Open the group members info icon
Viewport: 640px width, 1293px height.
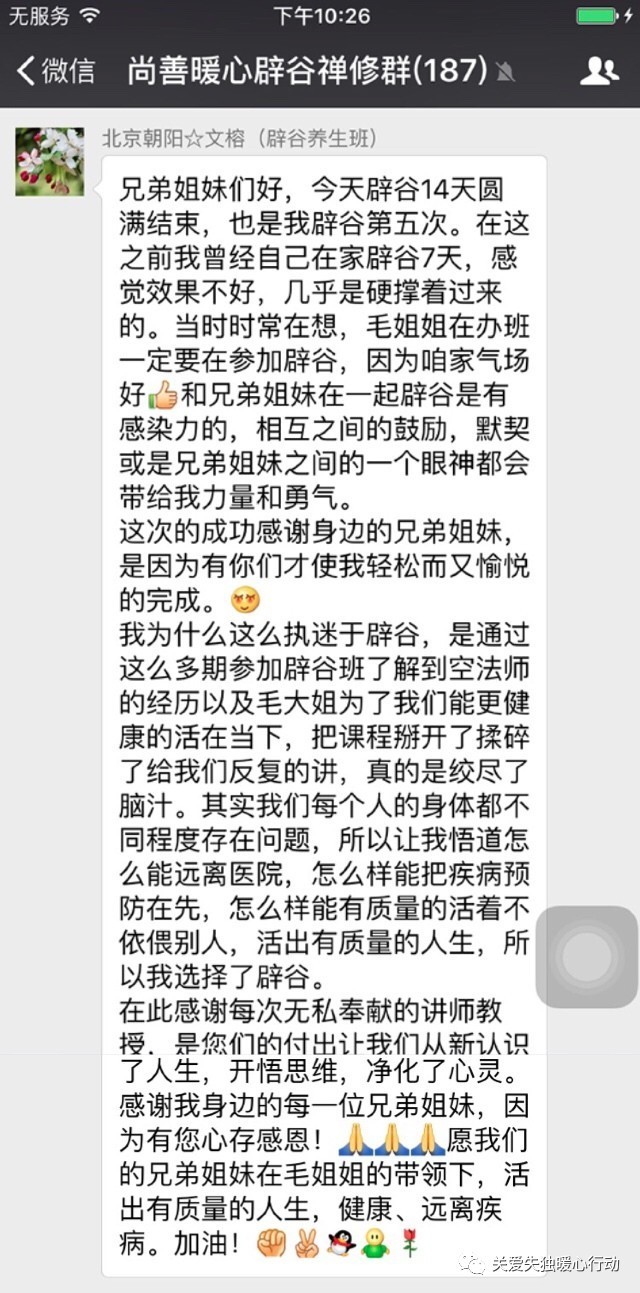pyautogui.click(x=599, y=70)
